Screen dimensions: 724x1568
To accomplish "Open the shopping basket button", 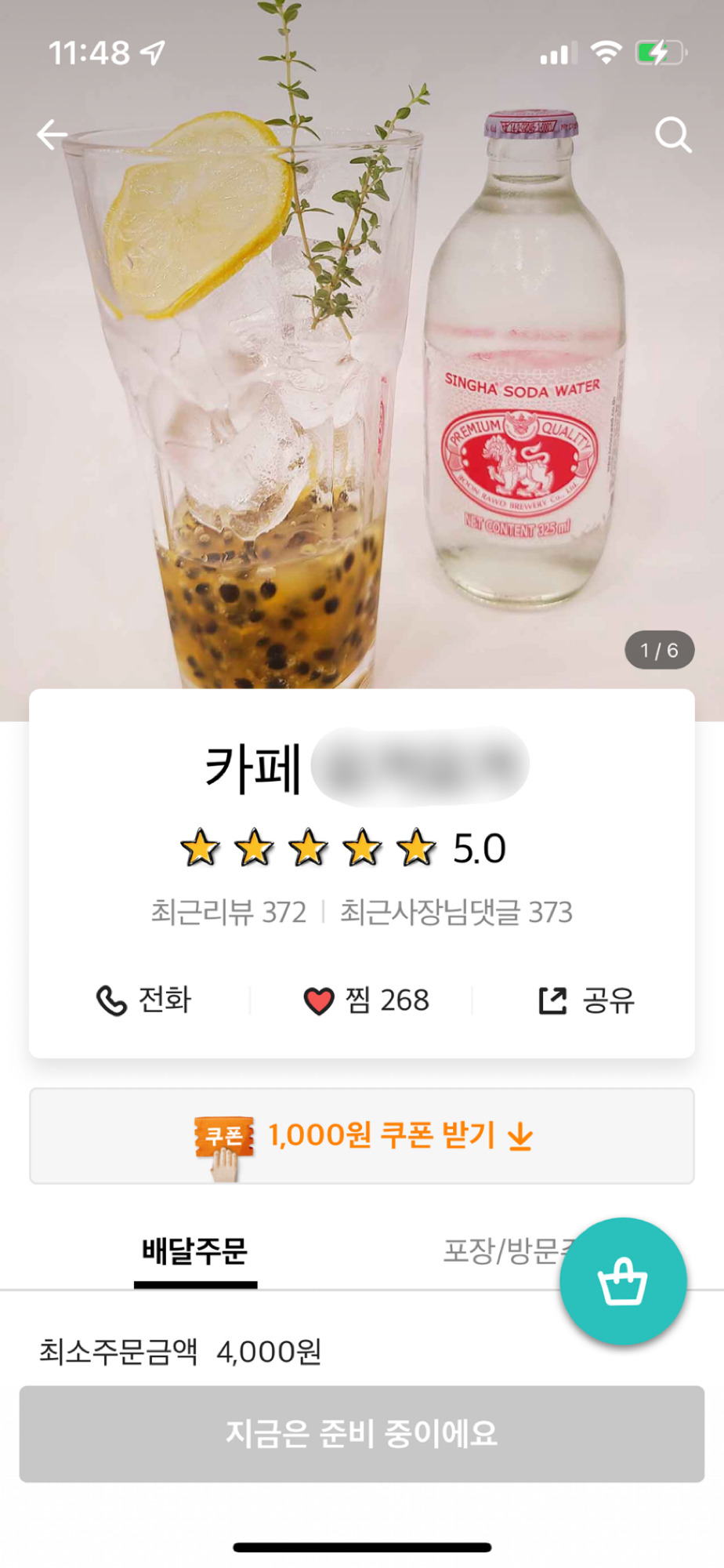I will pyautogui.click(x=623, y=1282).
